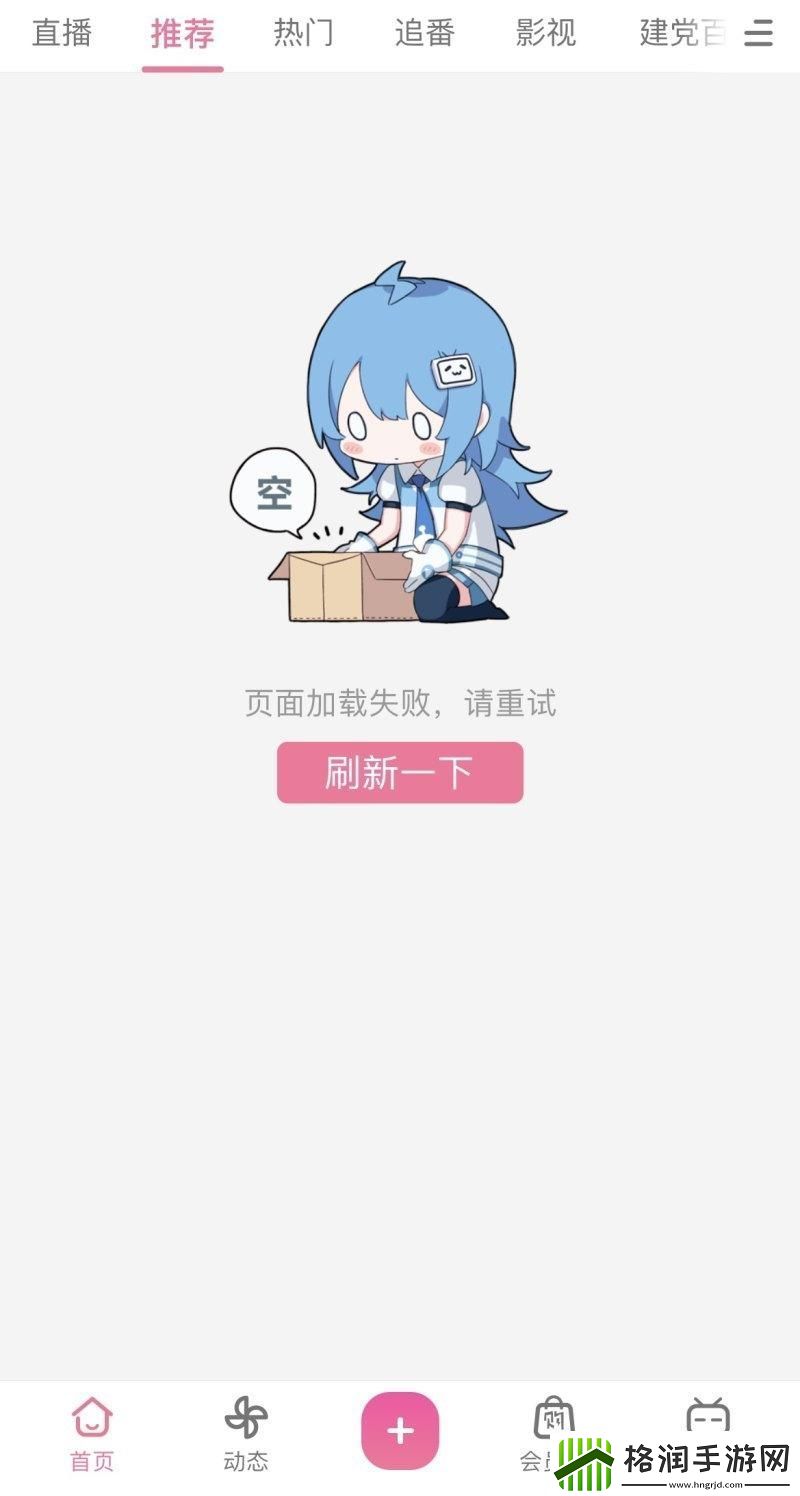Open the 热门 tab

(x=304, y=34)
